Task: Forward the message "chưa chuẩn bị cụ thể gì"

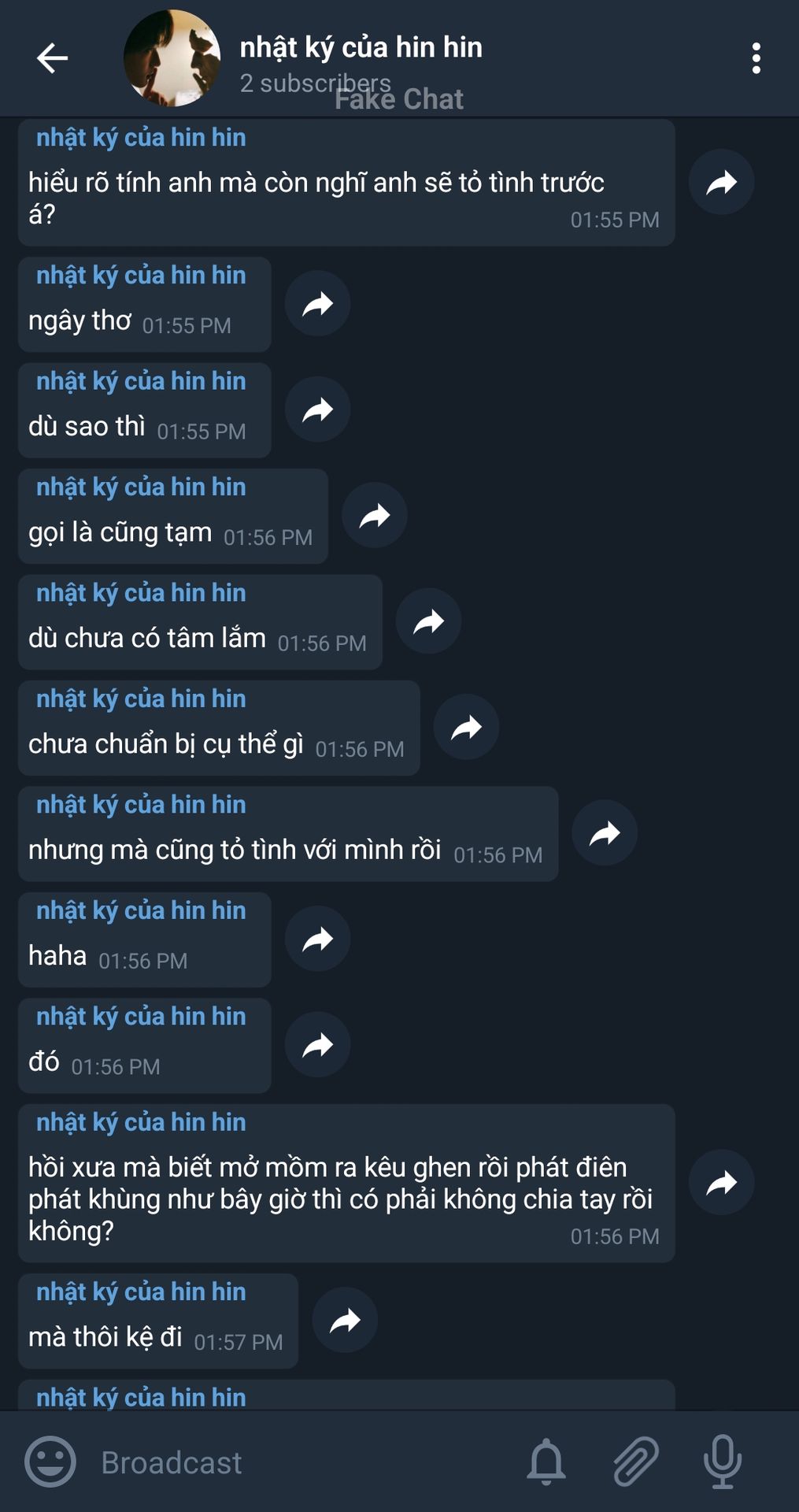Action: point(466,728)
